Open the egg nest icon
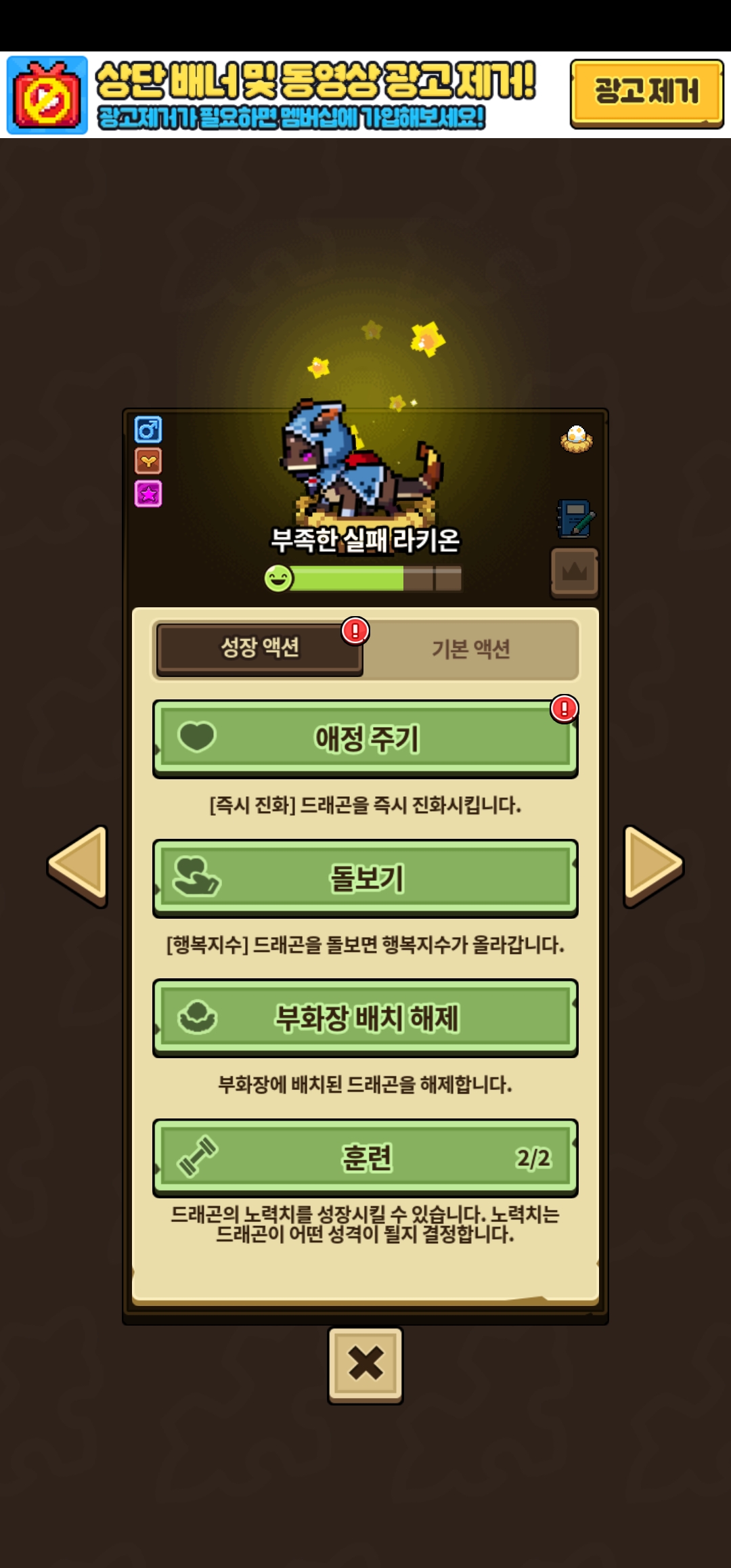 click(x=577, y=439)
